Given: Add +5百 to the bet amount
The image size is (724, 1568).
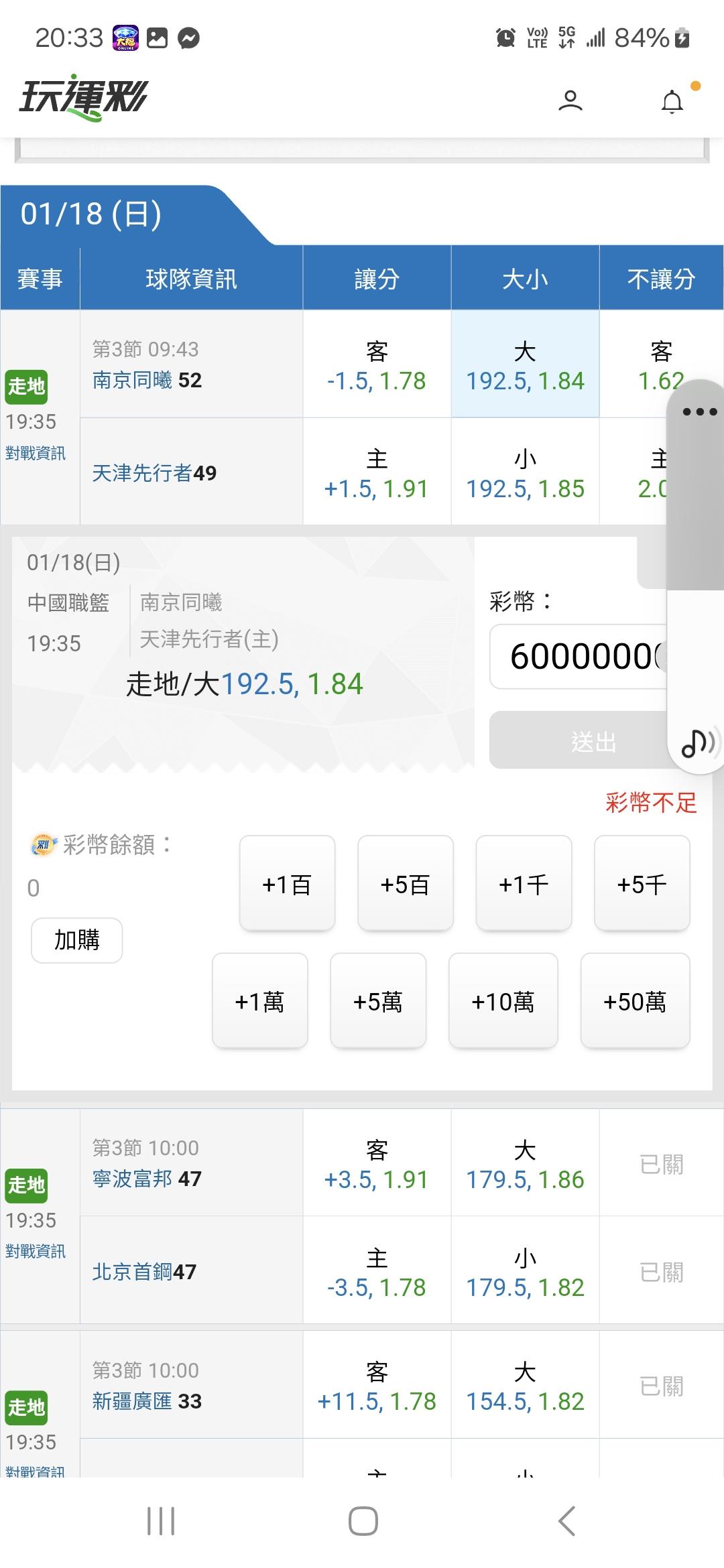Looking at the screenshot, I should click(405, 884).
